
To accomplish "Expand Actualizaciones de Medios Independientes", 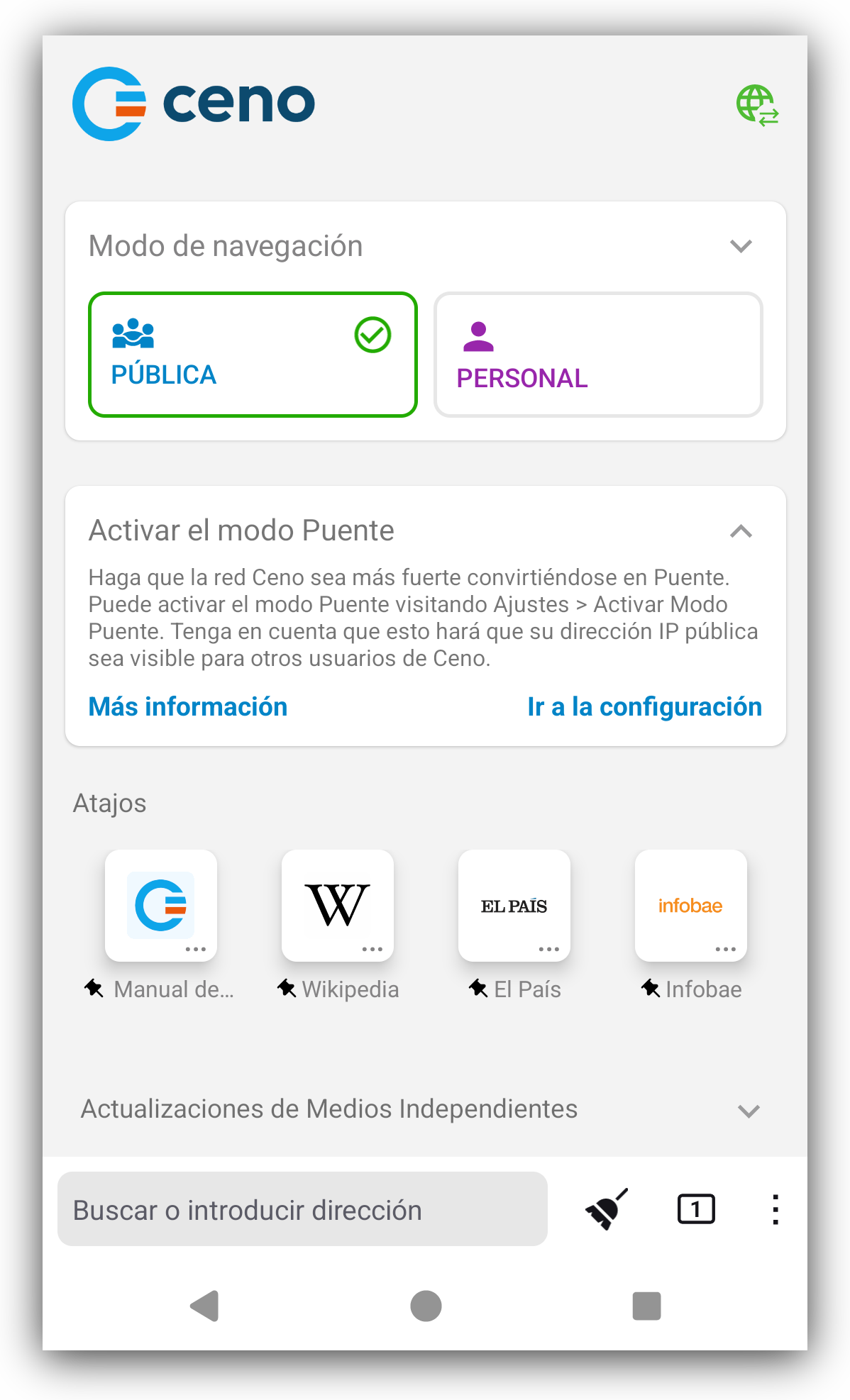I will click(x=749, y=1111).
